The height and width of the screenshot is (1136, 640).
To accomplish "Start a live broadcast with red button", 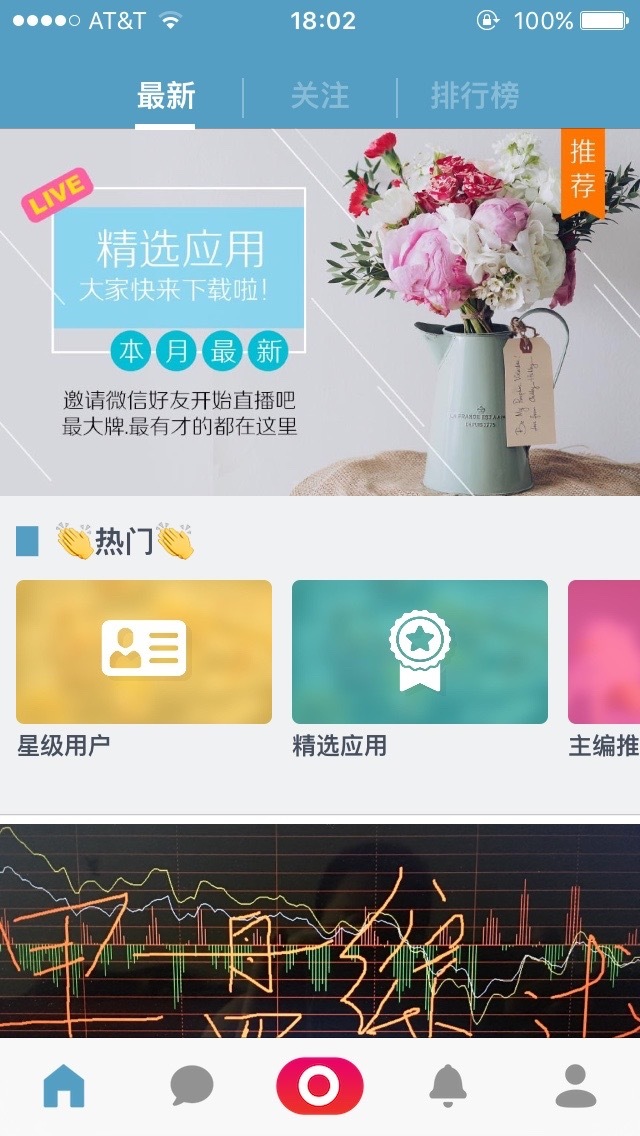I will [320, 1086].
